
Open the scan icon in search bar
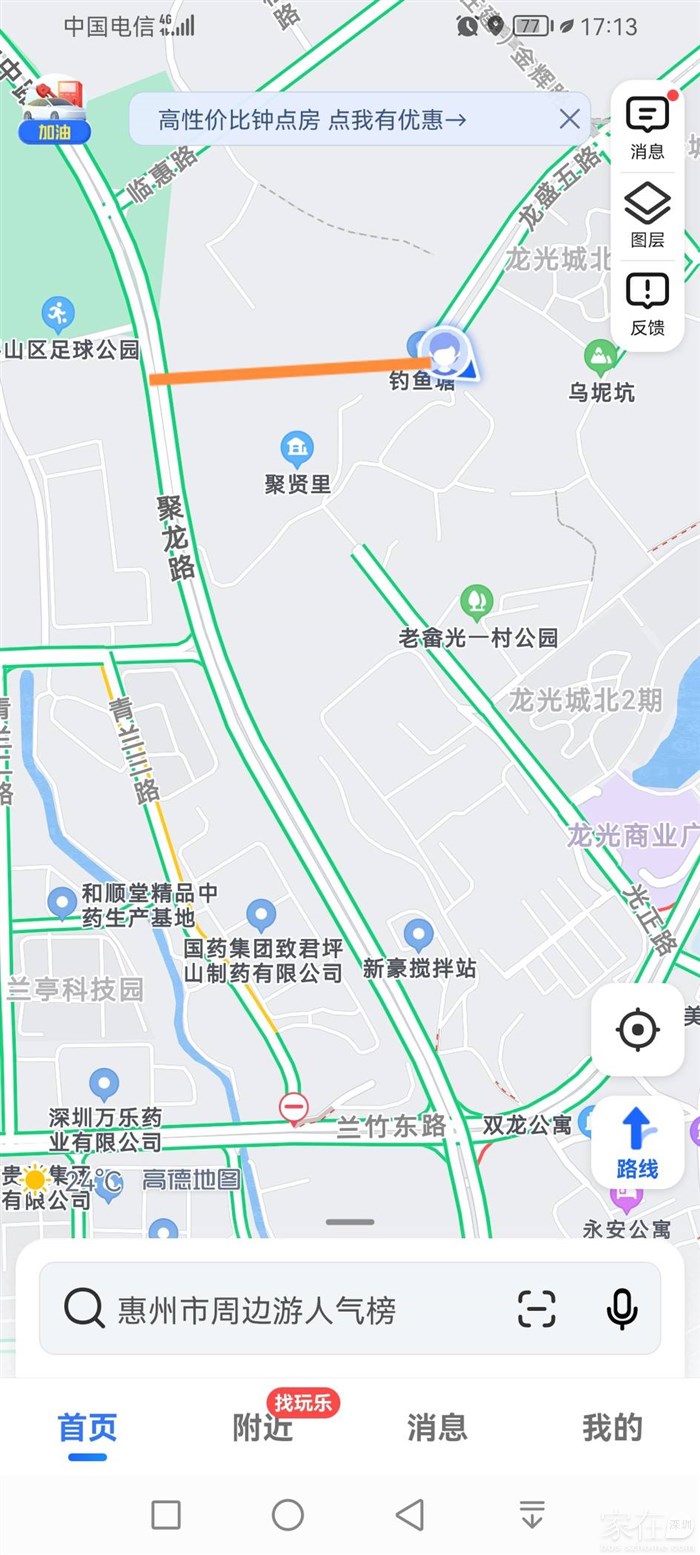(x=536, y=1309)
